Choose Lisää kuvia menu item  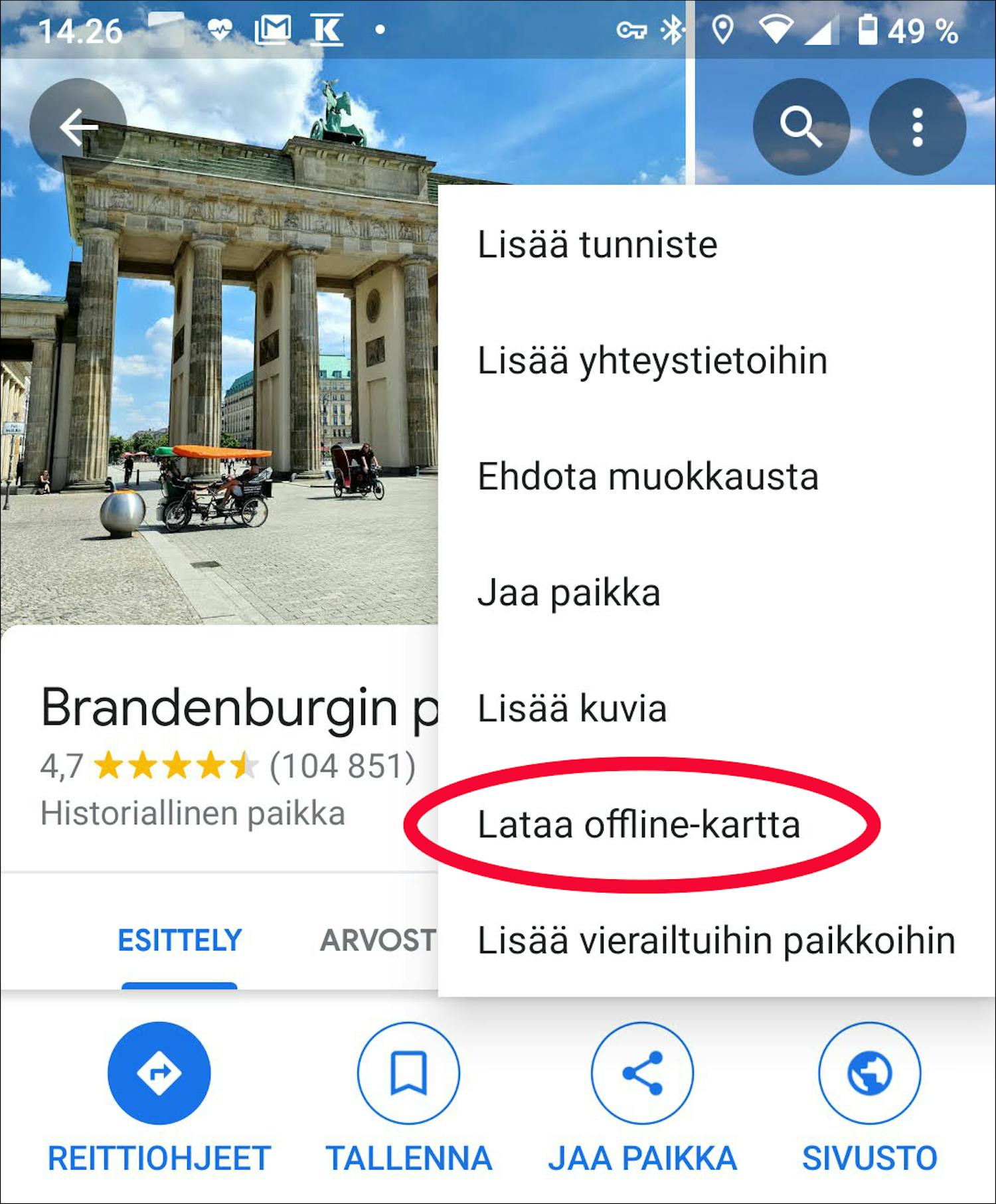[572, 708]
